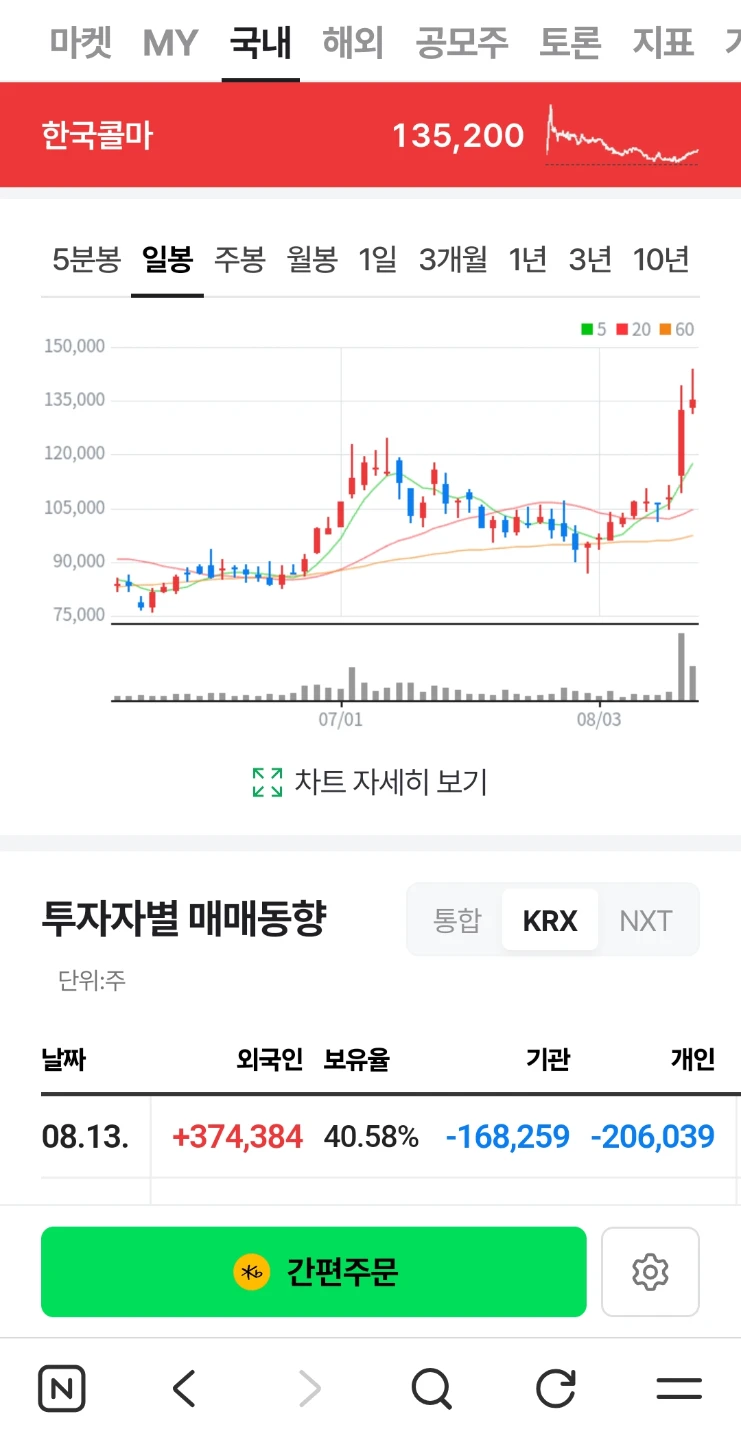
Task: Open the MY tab
Action: click(170, 43)
